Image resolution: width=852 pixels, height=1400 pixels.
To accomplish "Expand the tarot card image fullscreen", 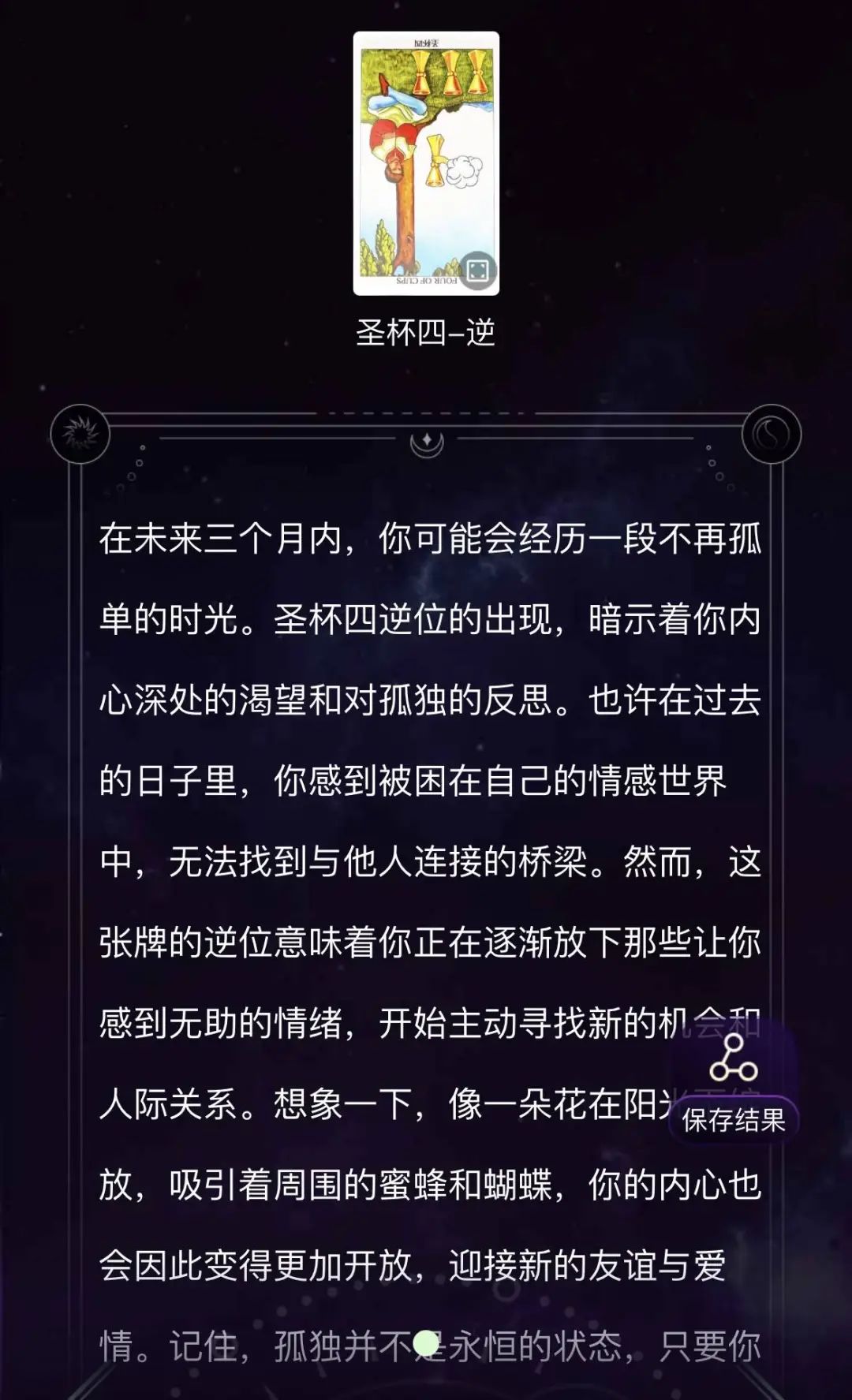I will click(x=476, y=271).
